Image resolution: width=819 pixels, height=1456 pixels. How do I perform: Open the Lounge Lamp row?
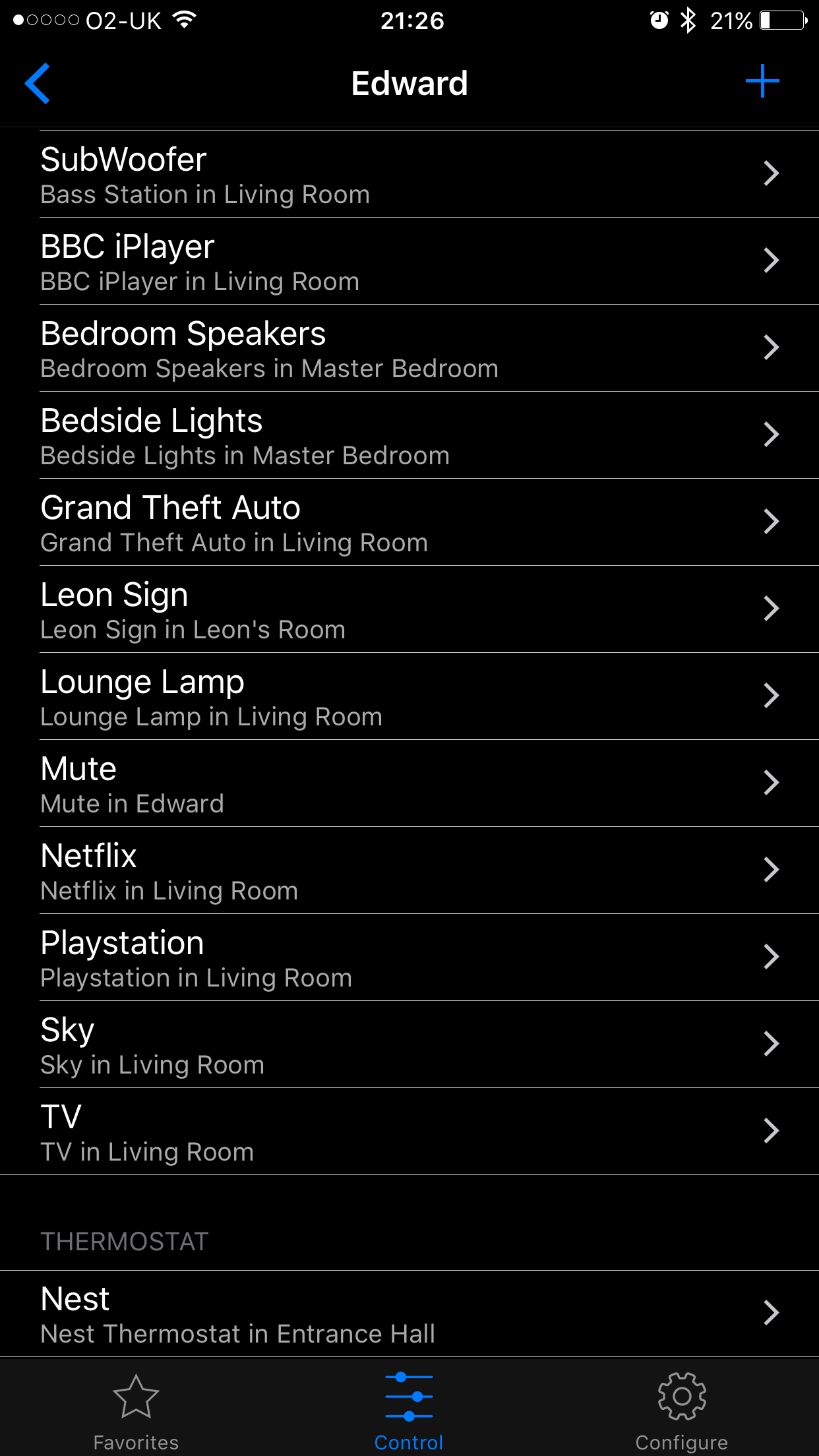pyautogui.click(x=409, y=696)
